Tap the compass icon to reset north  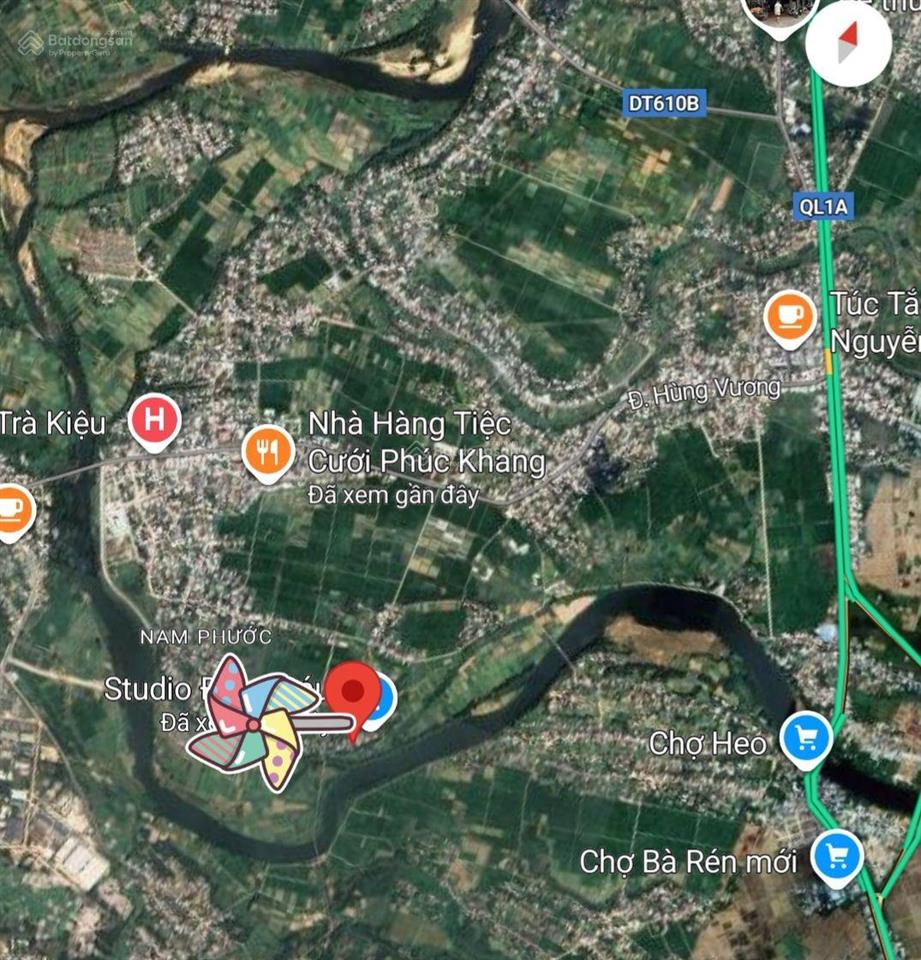(x=848, y=46)
